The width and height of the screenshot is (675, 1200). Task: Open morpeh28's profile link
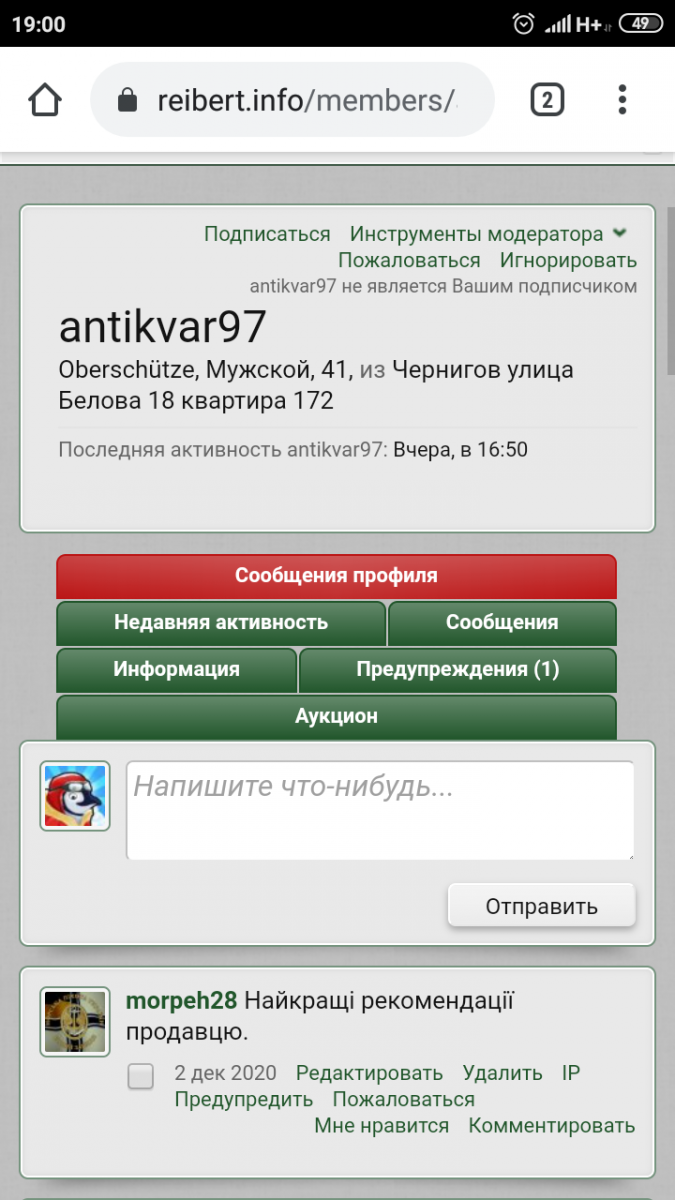click(181, 1000)
